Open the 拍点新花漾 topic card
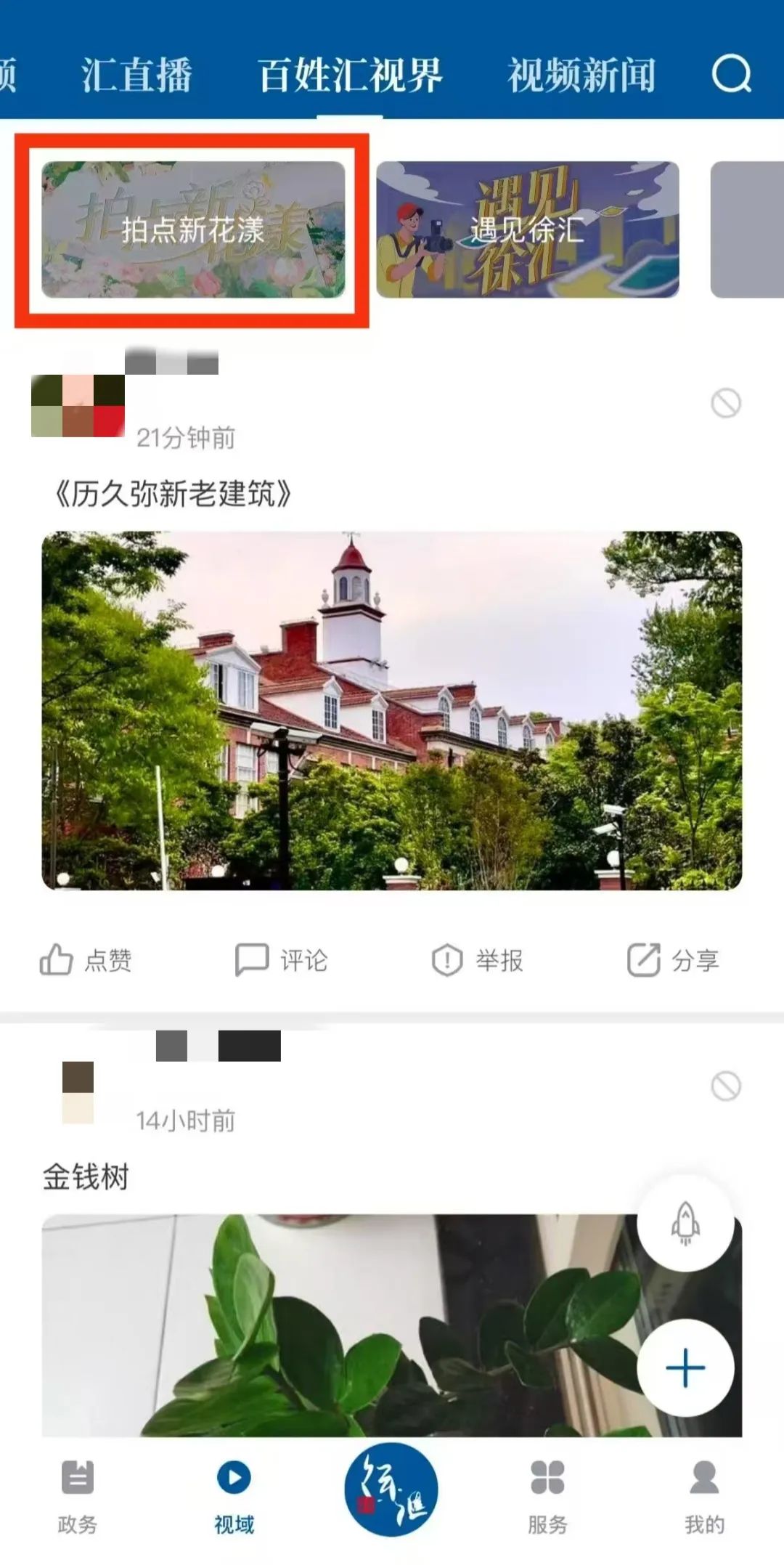 (x=193, y=229)
